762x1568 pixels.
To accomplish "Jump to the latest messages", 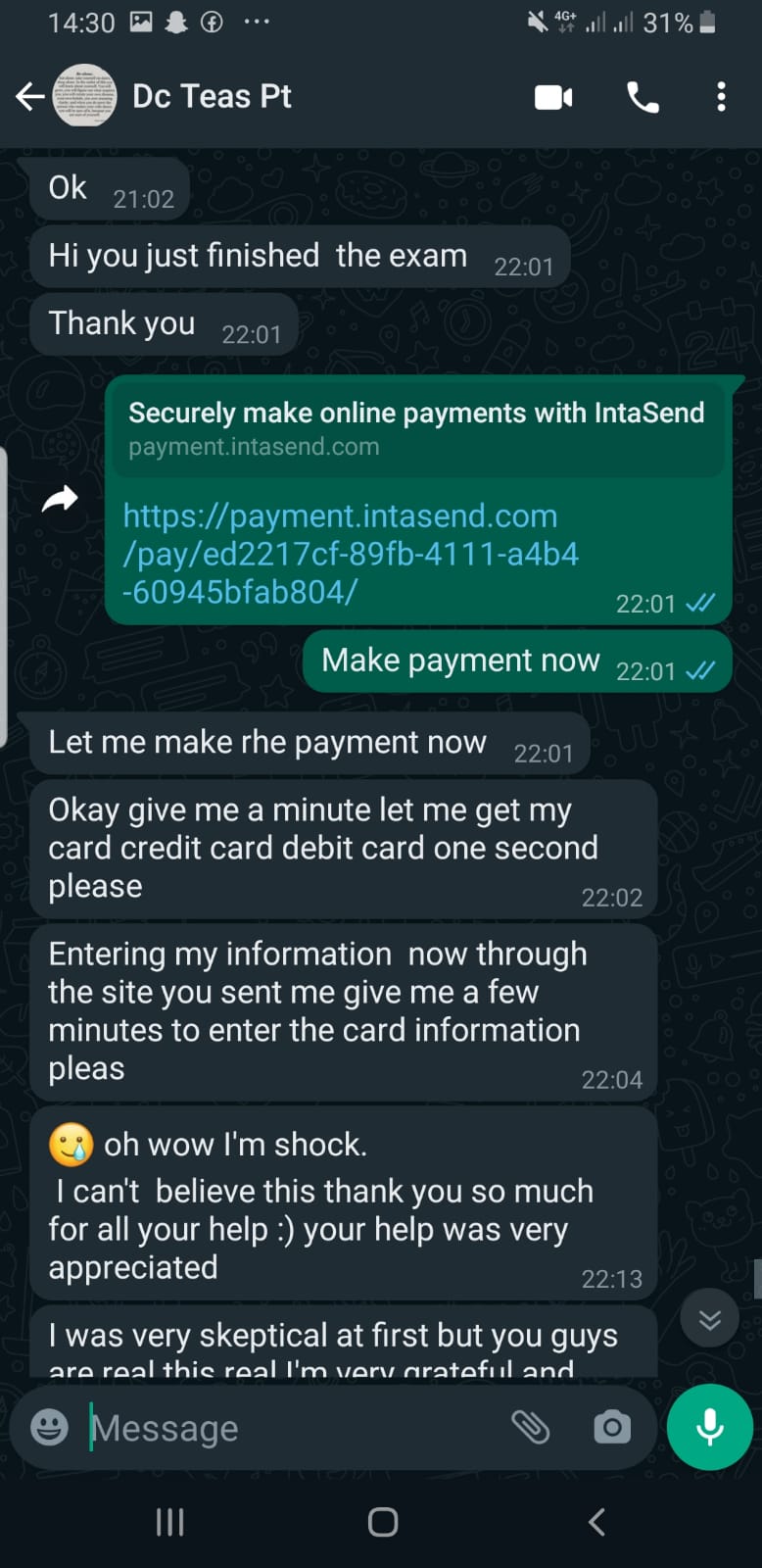I will click(709, 1319).
